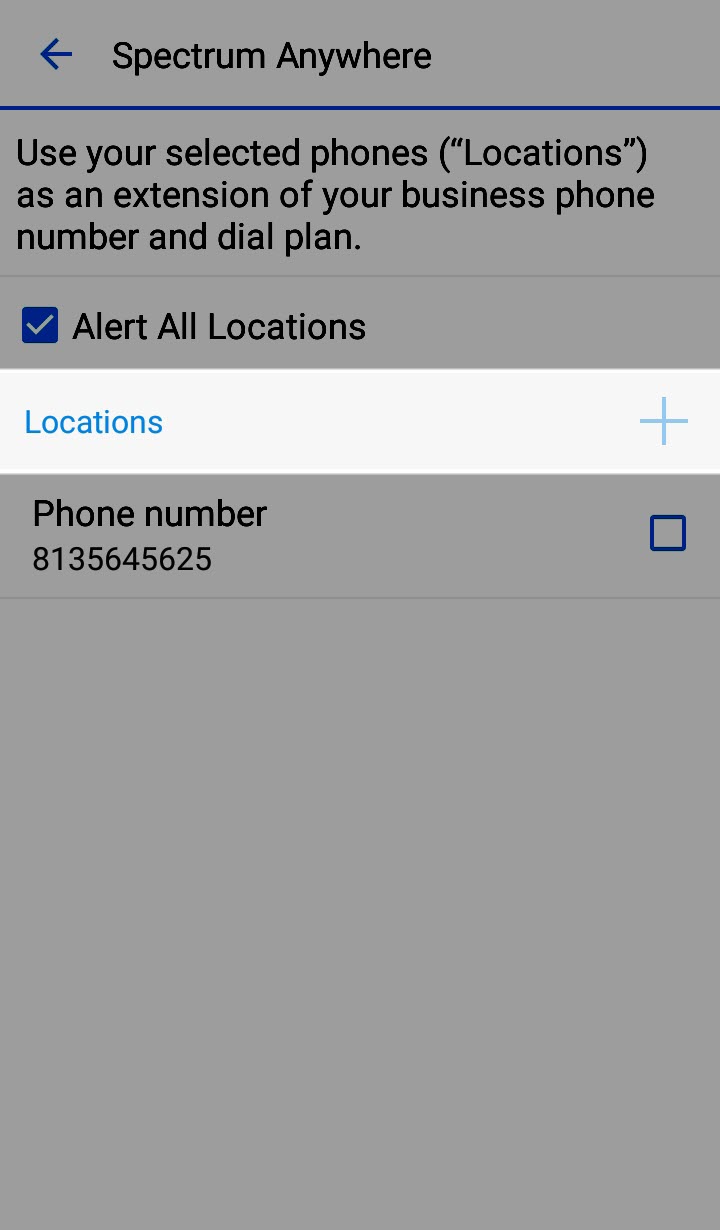Open the Phone number 8135645625 entry
Screen dimensions: 720x1230
click(150, 535)
